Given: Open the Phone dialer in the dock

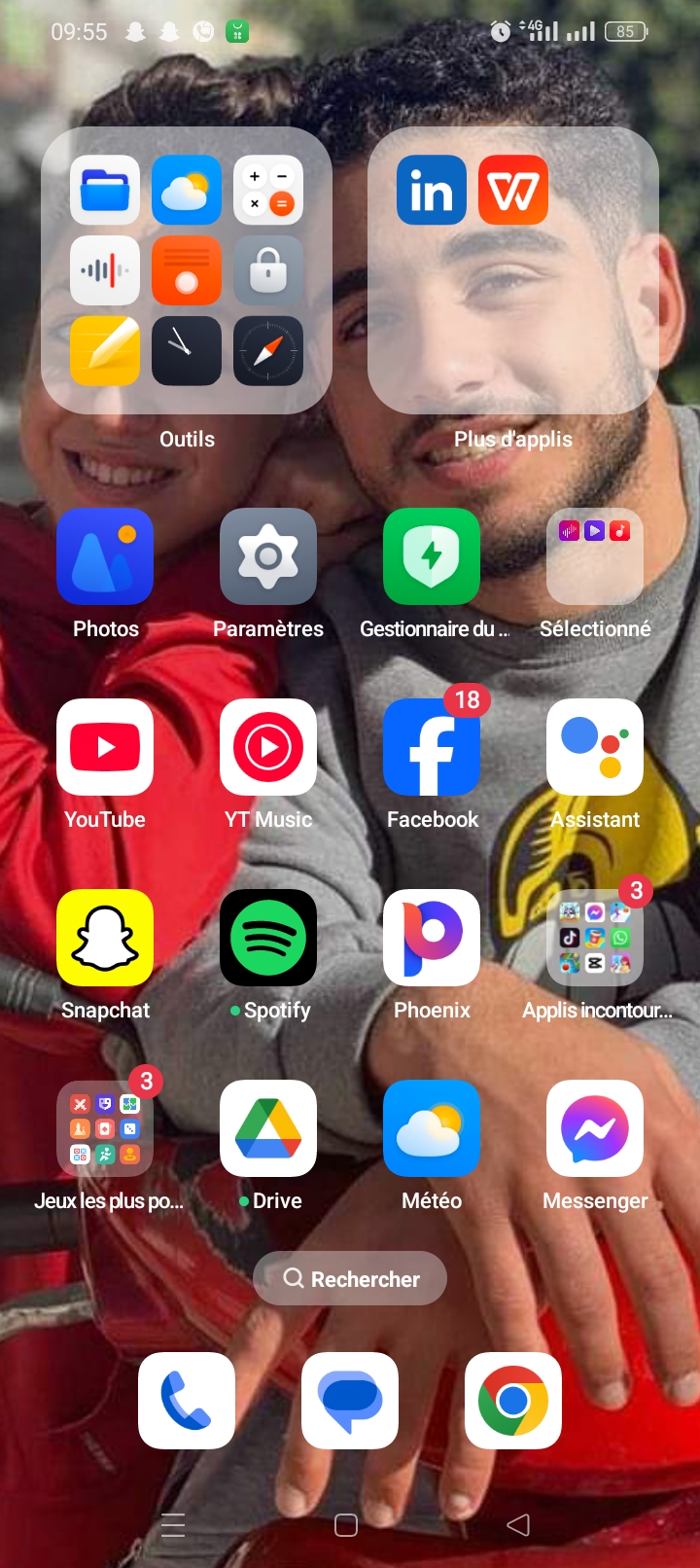Looking at the screenshot, I should pyautogui.click(x=187, y=1401).
